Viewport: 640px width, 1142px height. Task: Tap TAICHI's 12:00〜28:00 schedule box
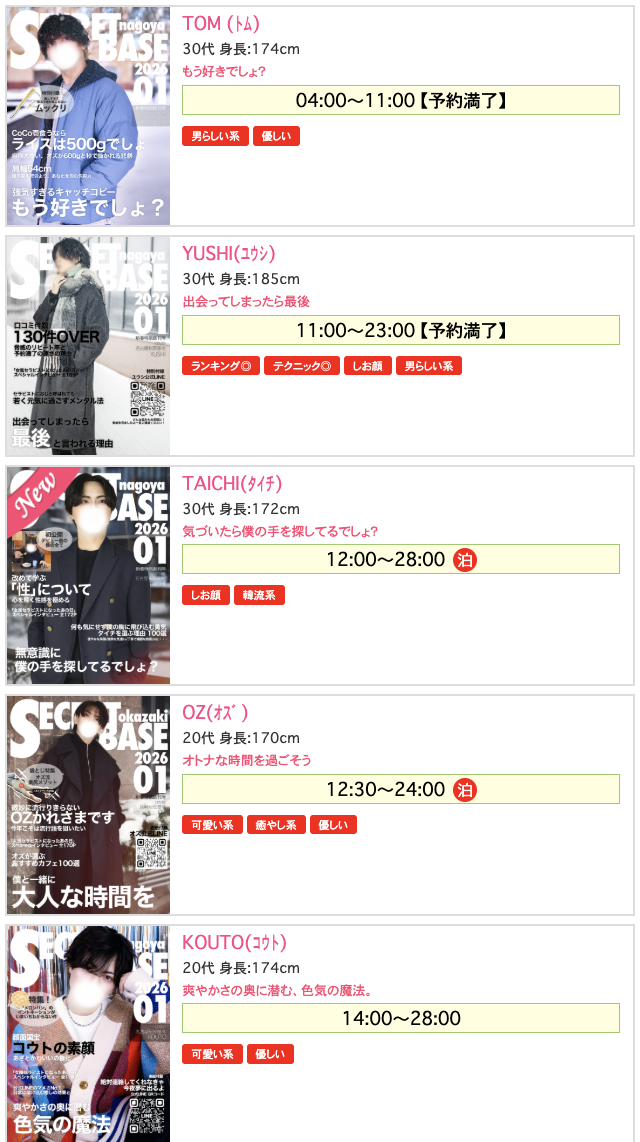point(400,559)
